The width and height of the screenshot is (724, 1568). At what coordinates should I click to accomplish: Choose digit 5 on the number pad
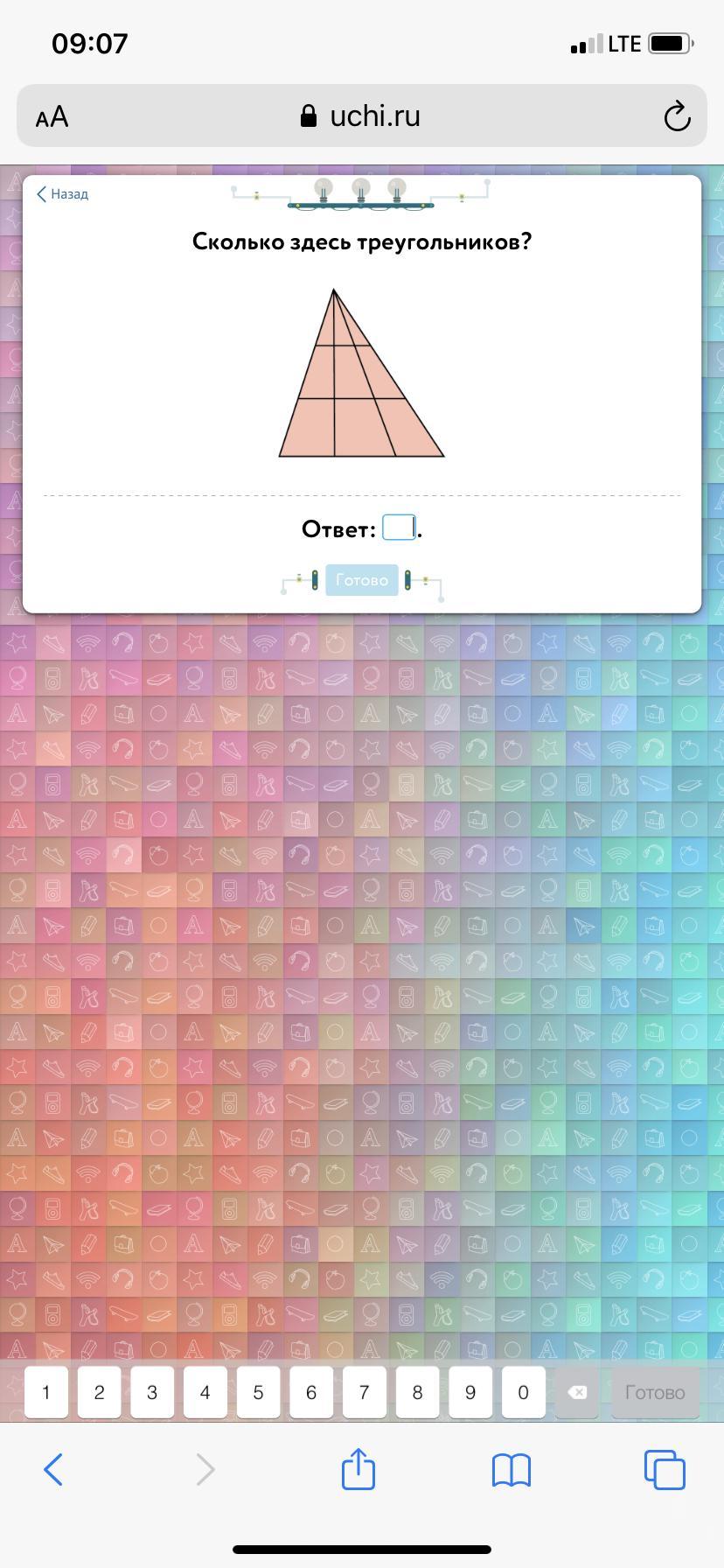click(258, 1392)
